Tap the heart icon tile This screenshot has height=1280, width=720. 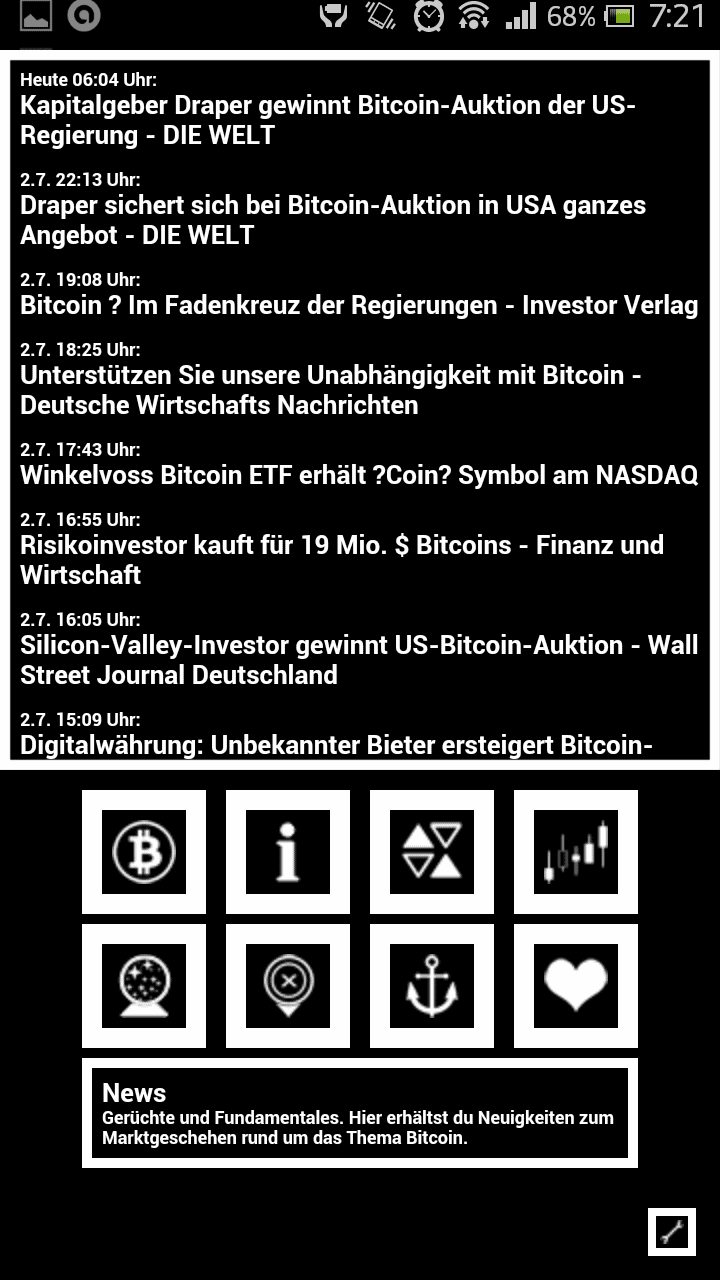click(x=576, y=986)
